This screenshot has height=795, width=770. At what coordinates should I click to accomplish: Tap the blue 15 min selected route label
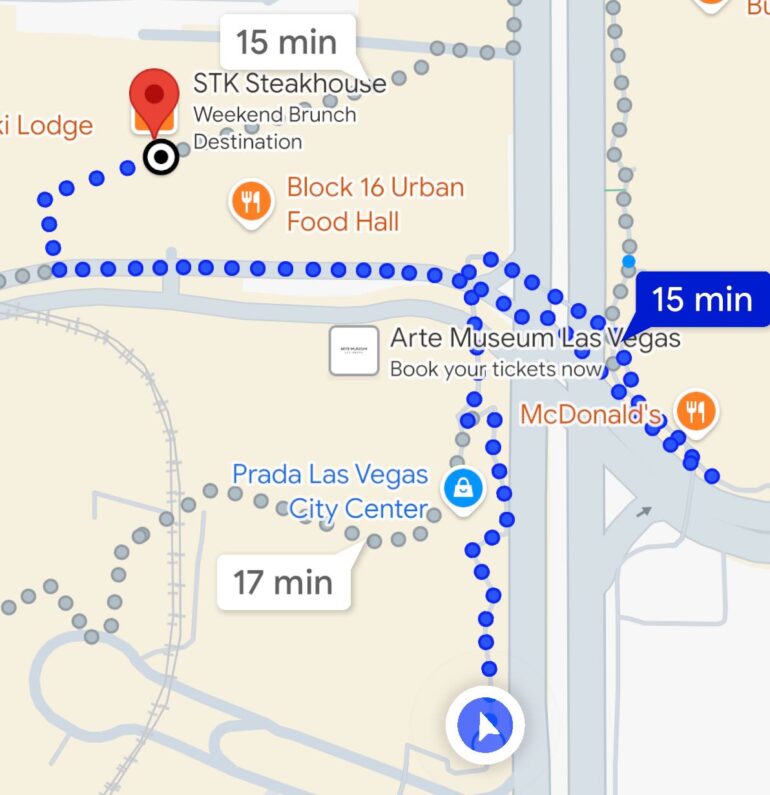coord(701,299)
